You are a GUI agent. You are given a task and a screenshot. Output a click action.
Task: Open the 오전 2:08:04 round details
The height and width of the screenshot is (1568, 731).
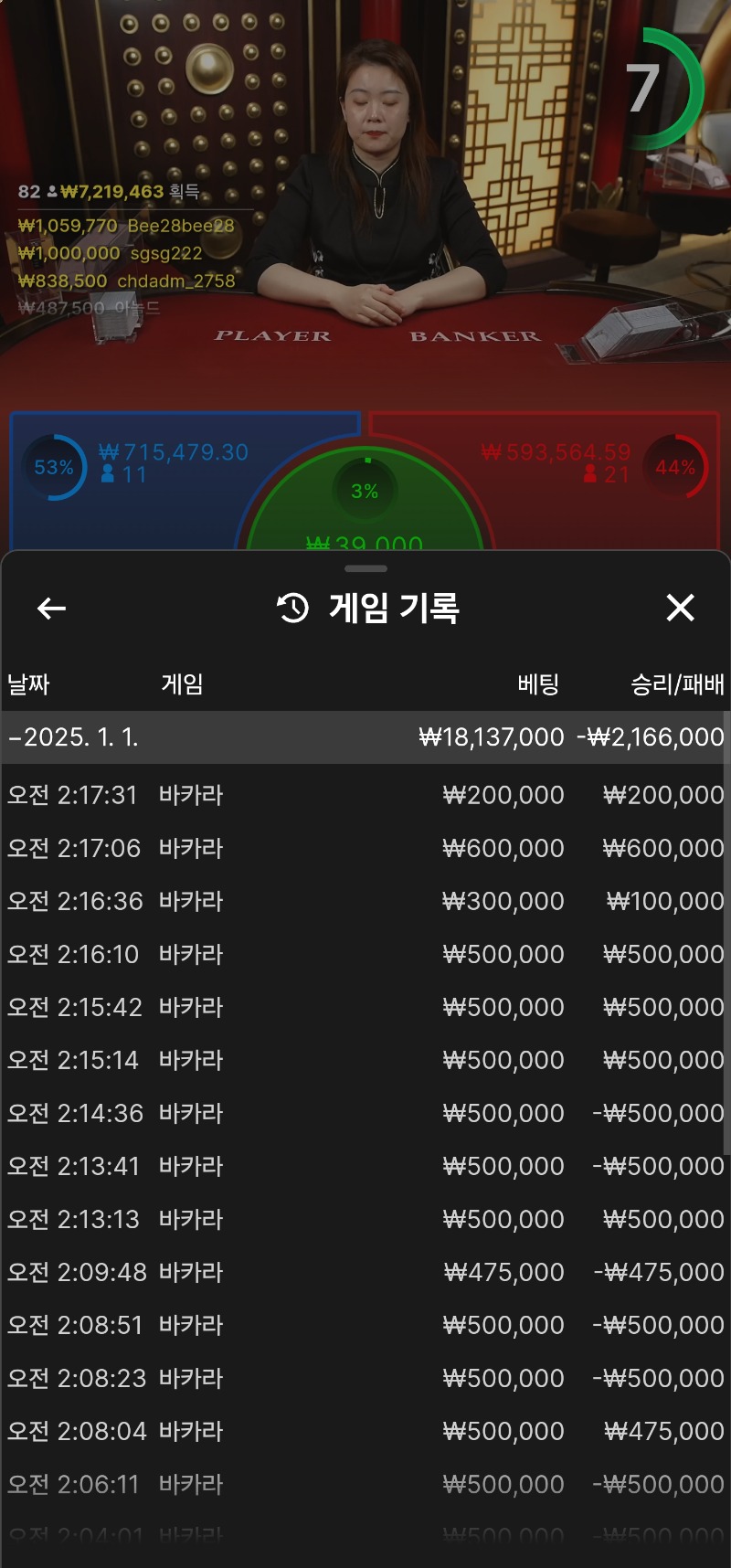(x=365, y=1431)
